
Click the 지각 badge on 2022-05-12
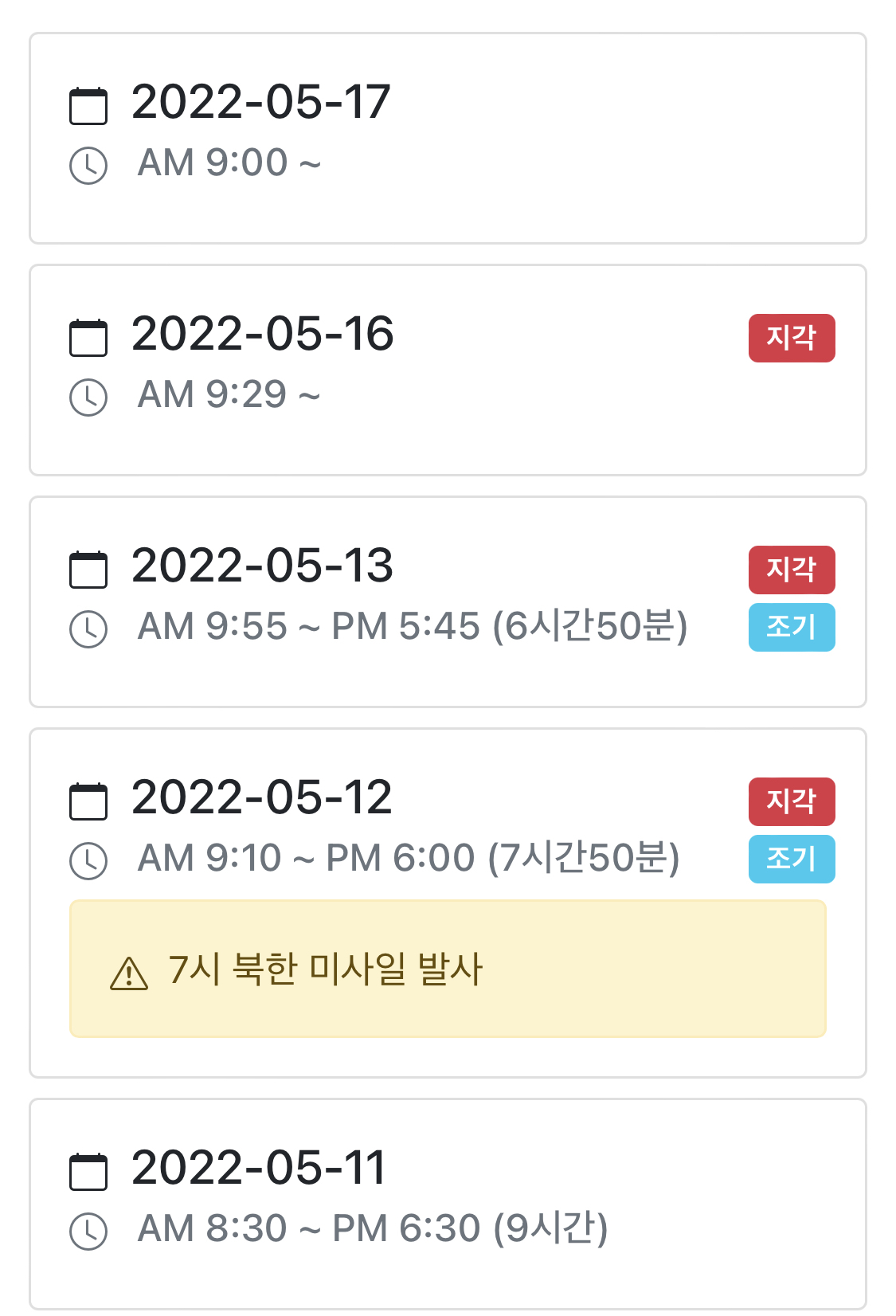click(x=791, y=802)
